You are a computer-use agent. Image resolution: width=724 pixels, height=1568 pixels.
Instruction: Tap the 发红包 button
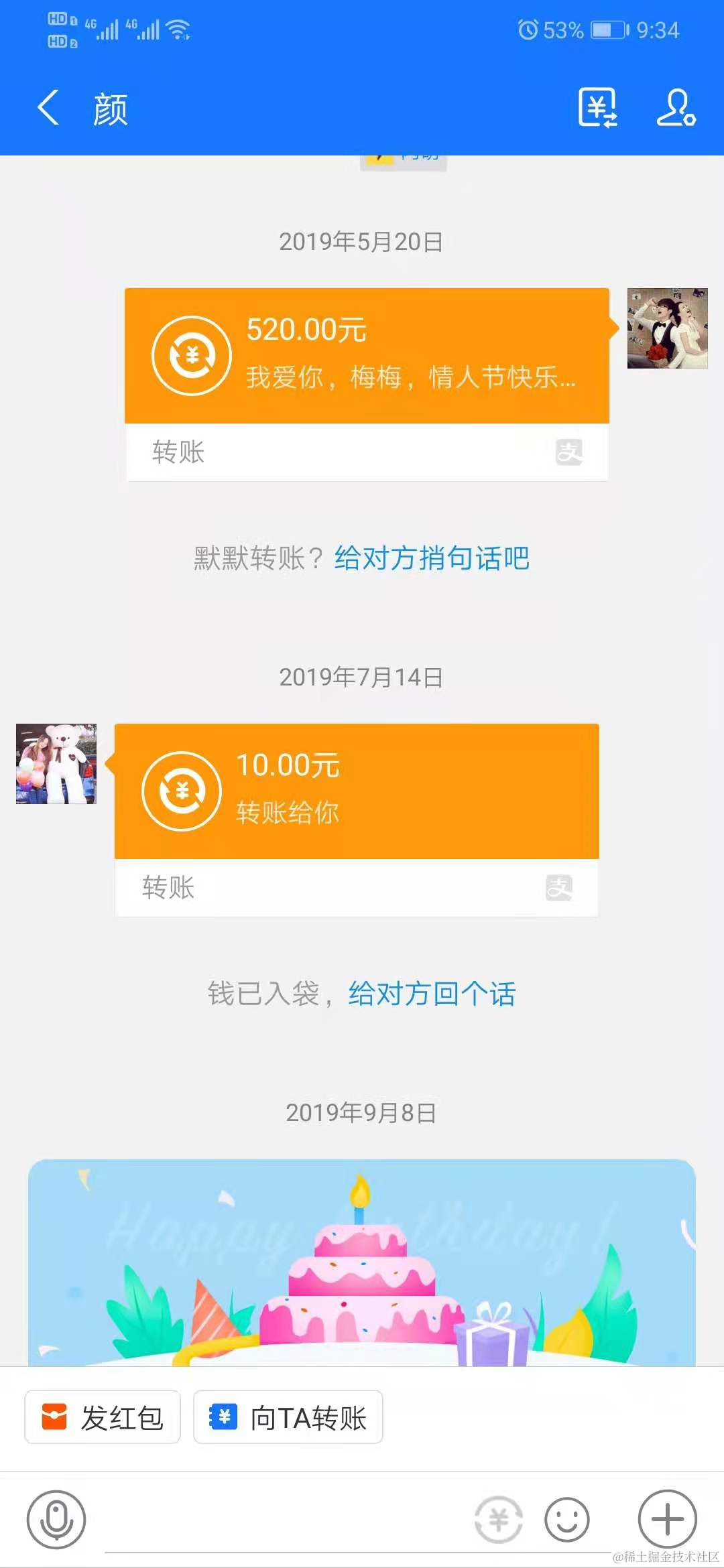(103, 1417)
